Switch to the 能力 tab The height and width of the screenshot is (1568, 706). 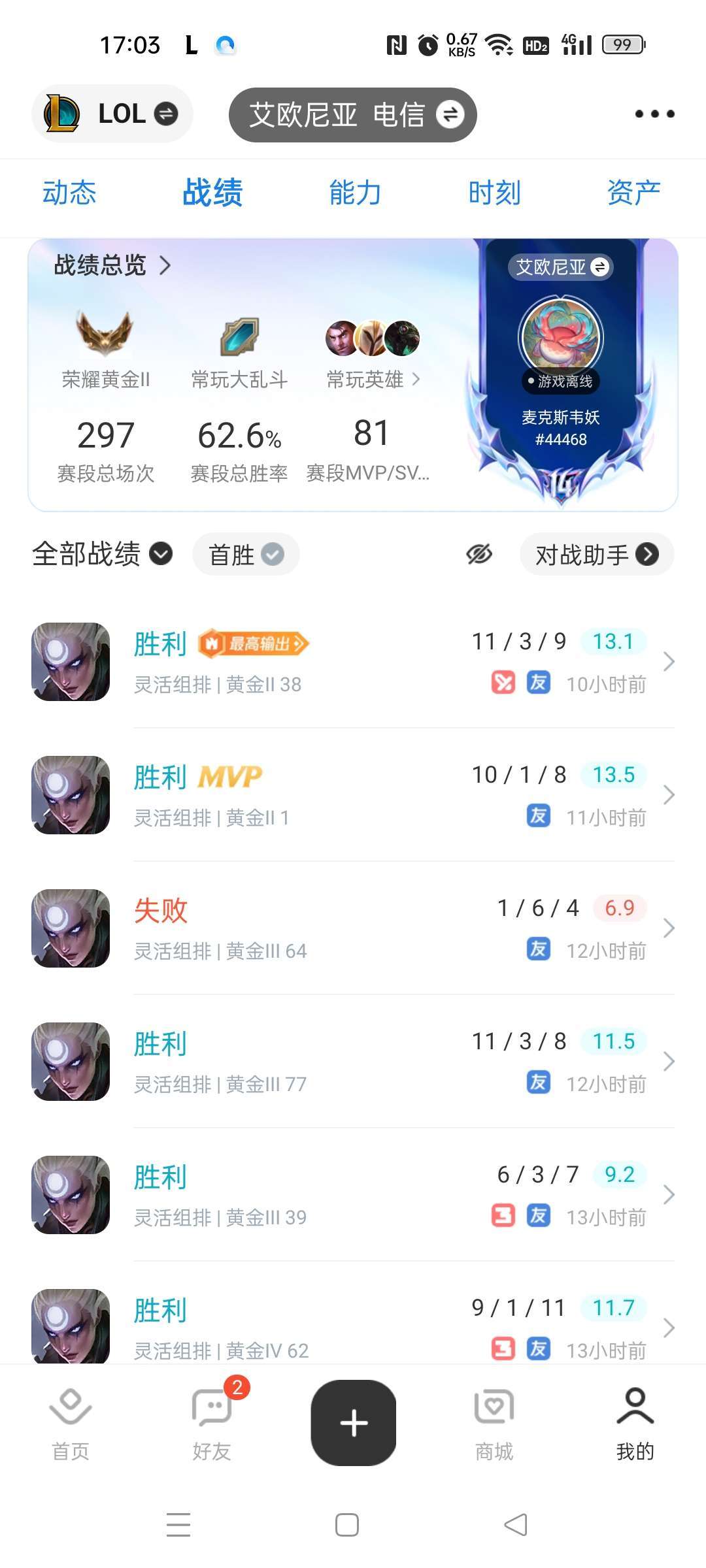(x=354, y=193)
